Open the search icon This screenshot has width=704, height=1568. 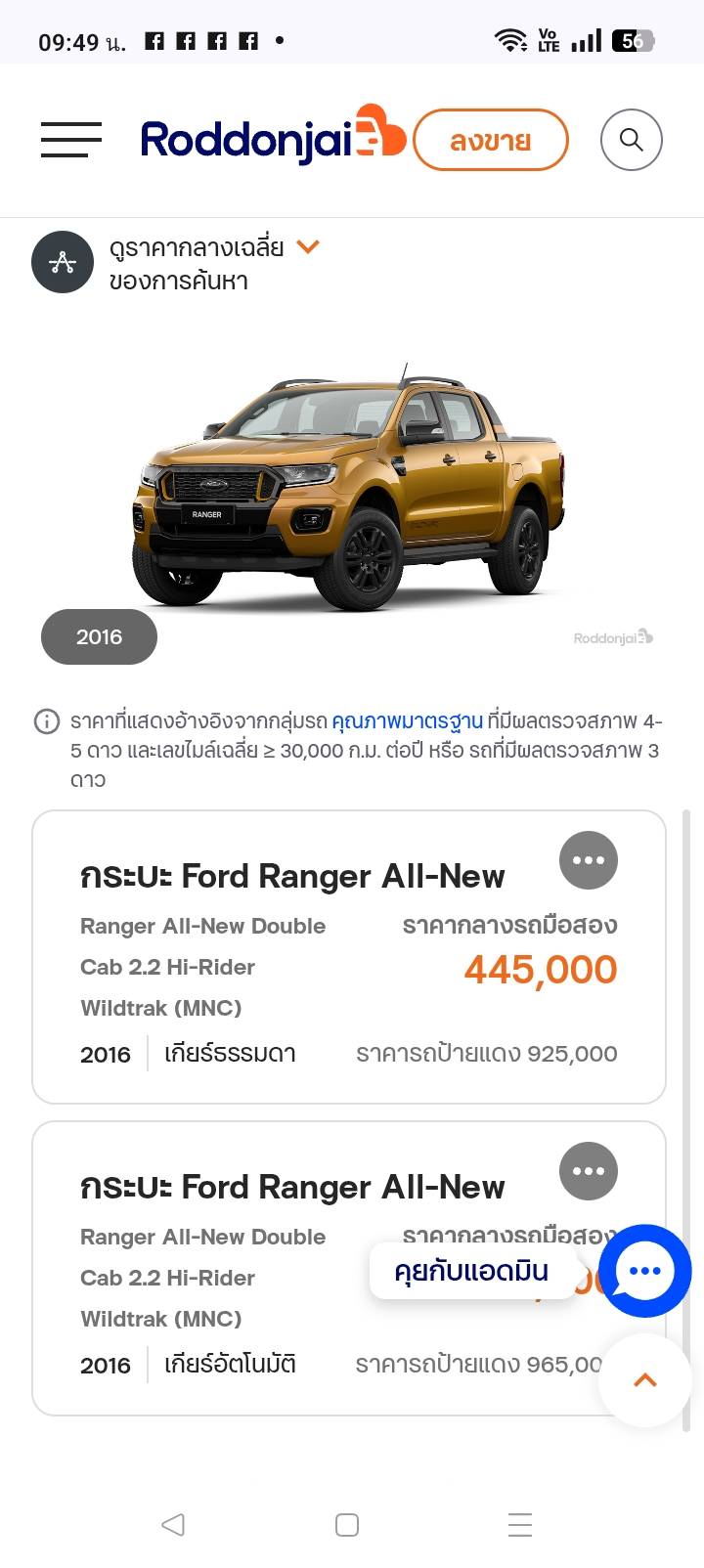tap(632, 140)
